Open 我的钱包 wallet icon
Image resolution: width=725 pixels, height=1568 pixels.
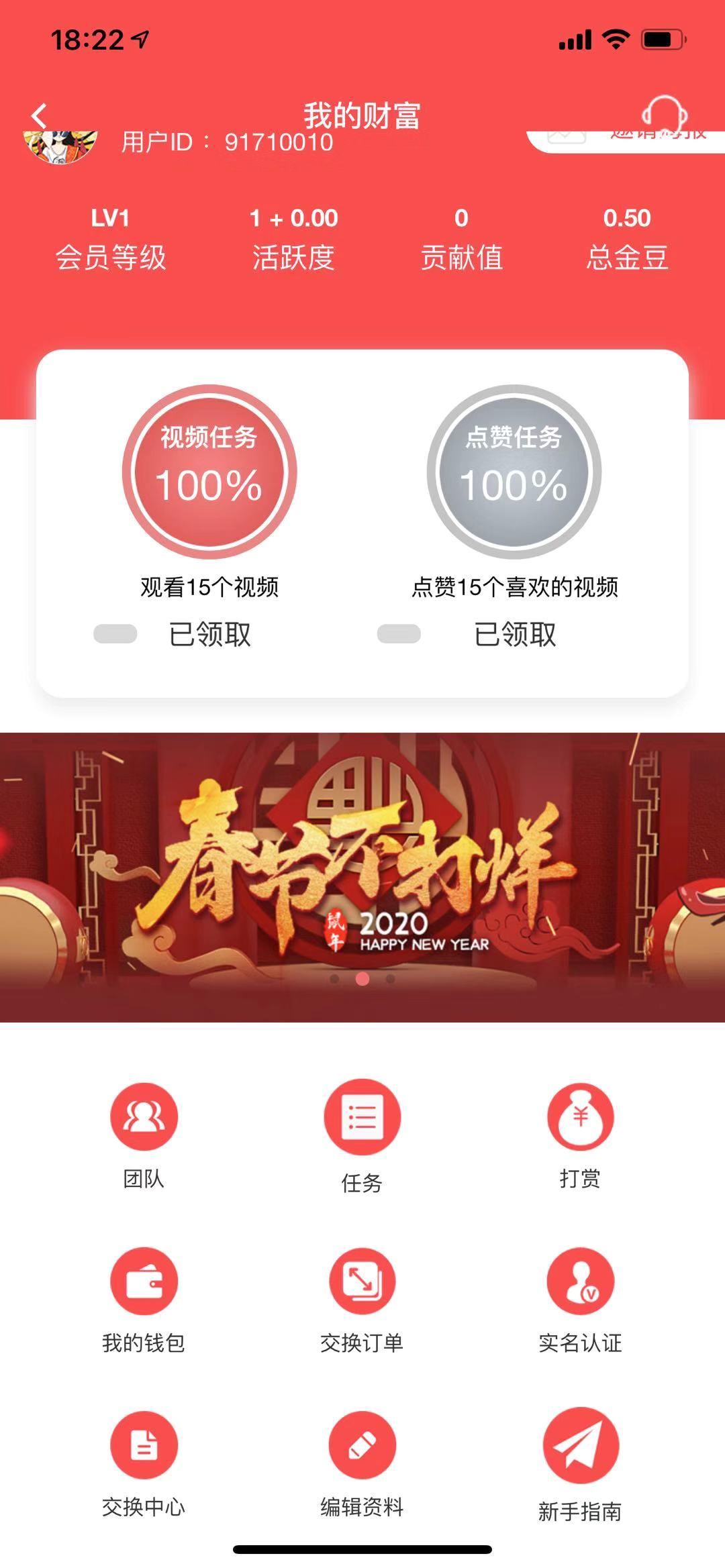[143, 1280]
